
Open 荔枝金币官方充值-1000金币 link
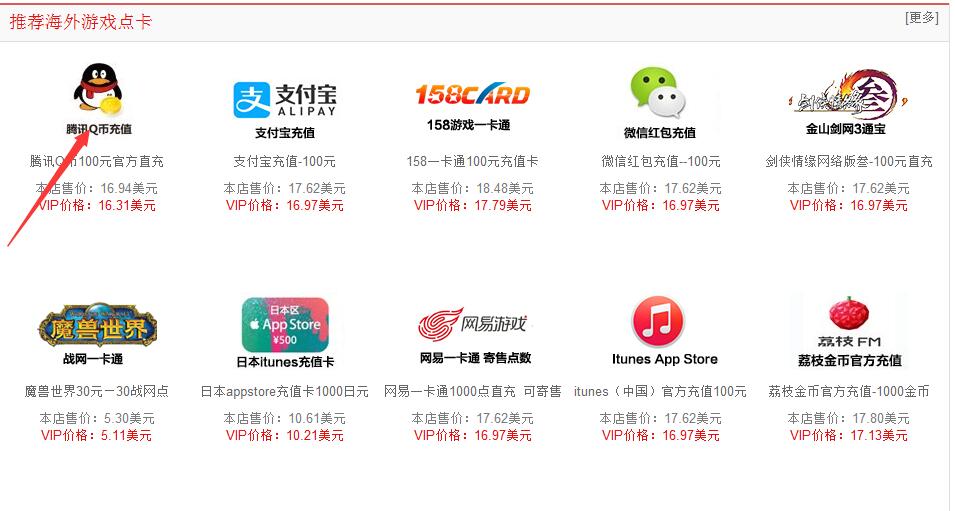point(848,391)
